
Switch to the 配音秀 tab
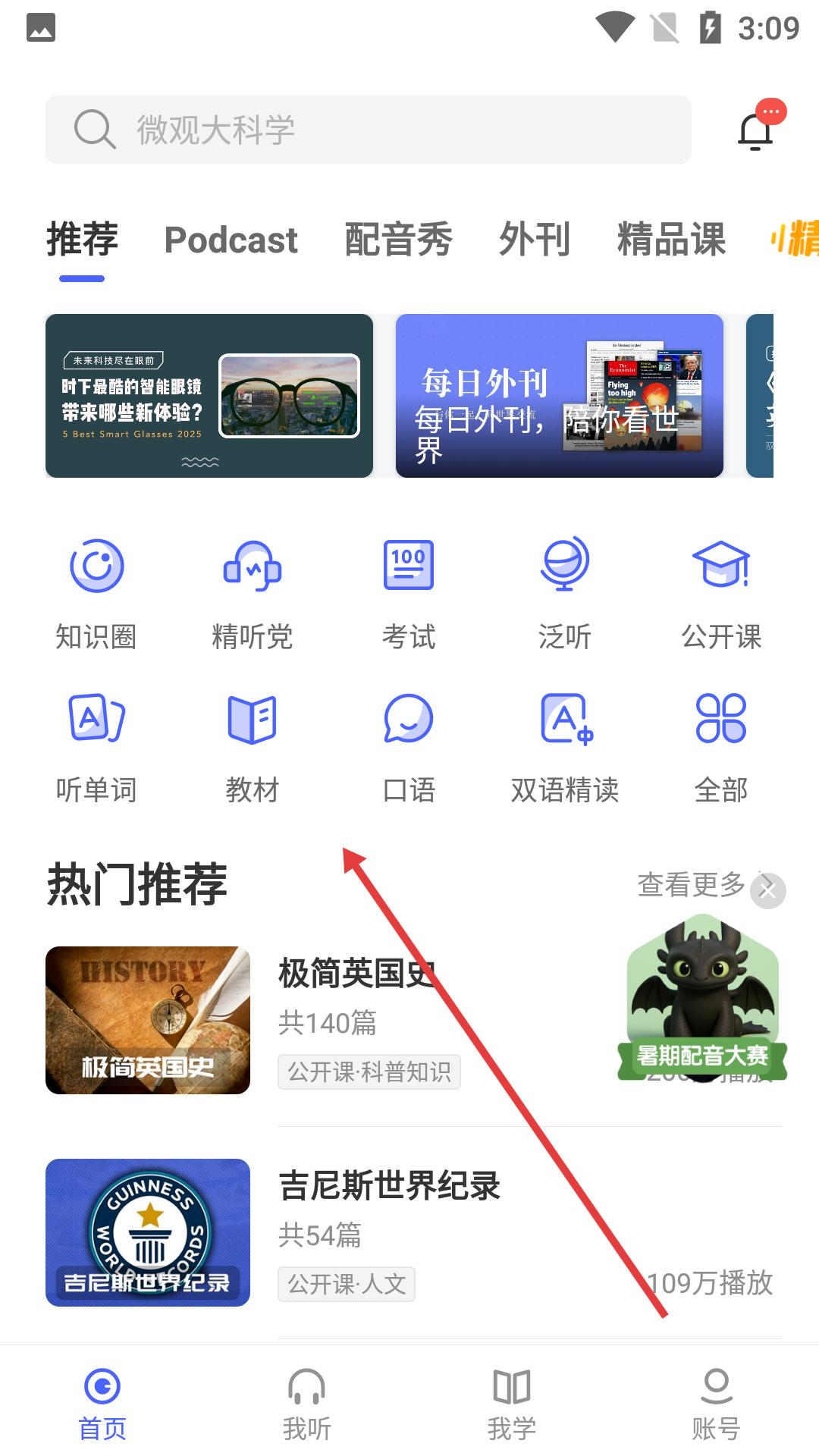398,240
